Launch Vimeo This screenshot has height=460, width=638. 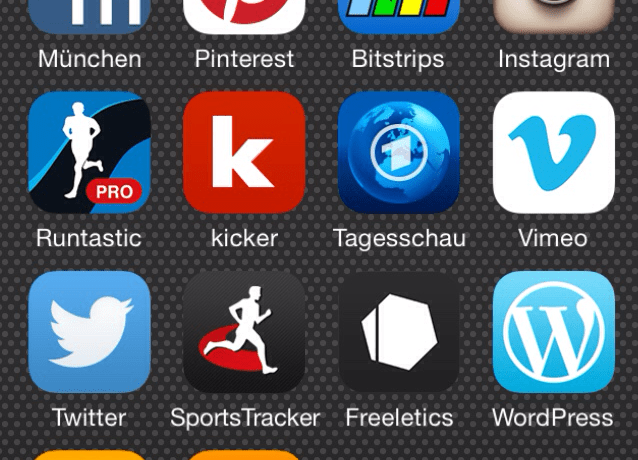(x=553, y=152)
